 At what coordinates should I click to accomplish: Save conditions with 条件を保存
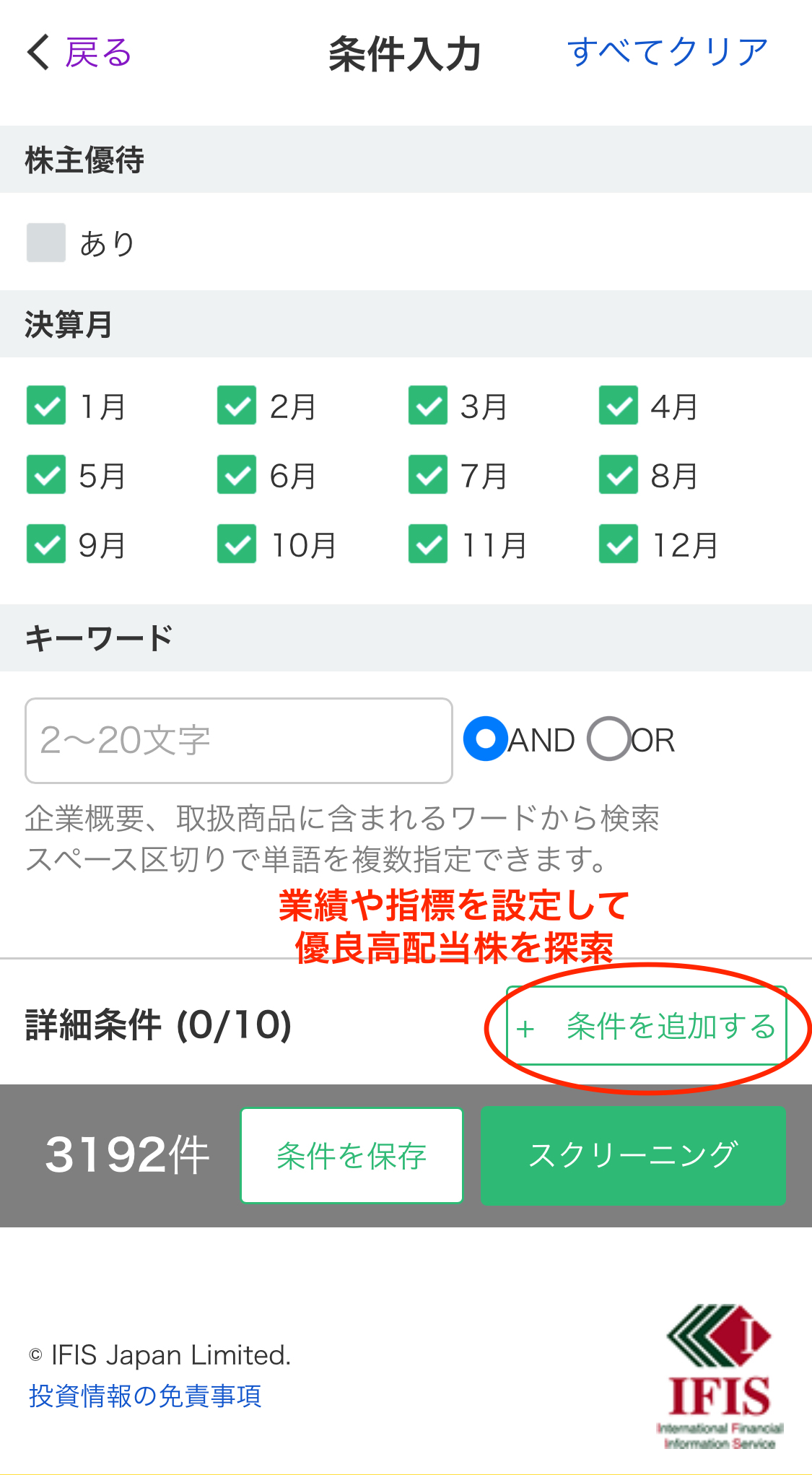pos(352,1155)
